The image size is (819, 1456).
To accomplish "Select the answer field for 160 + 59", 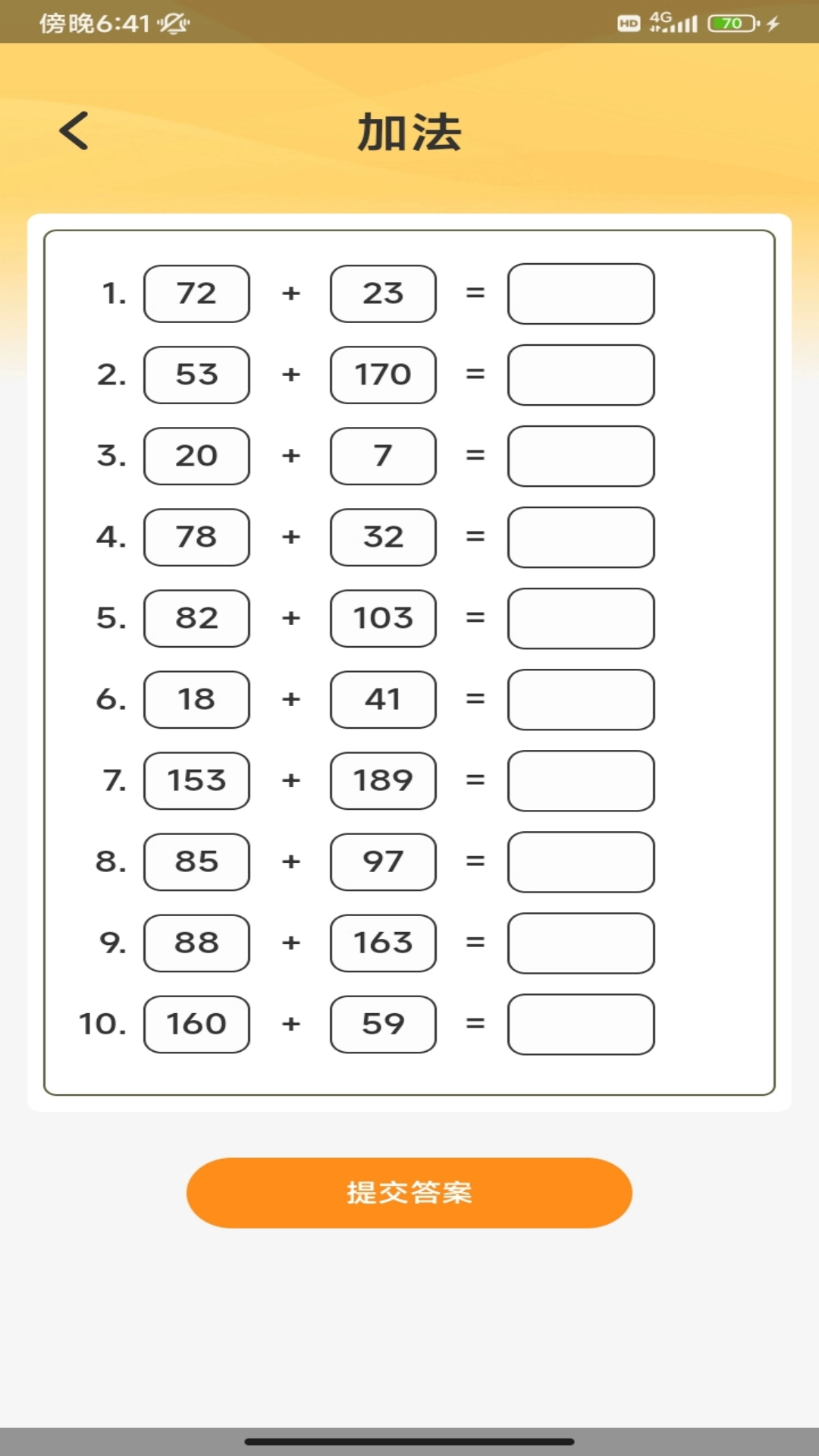I will tap(581, 1024).
